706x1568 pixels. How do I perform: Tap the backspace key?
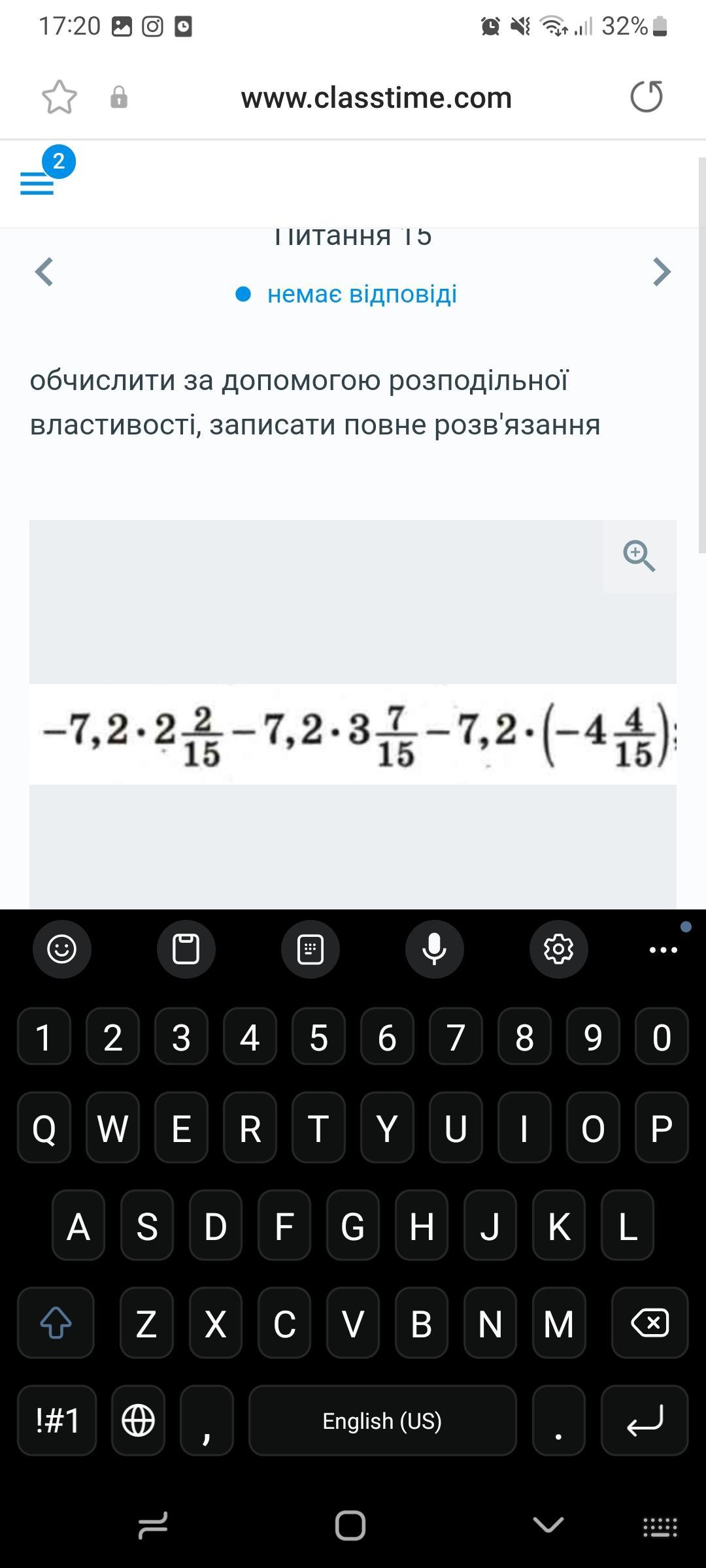[650, 1323]
